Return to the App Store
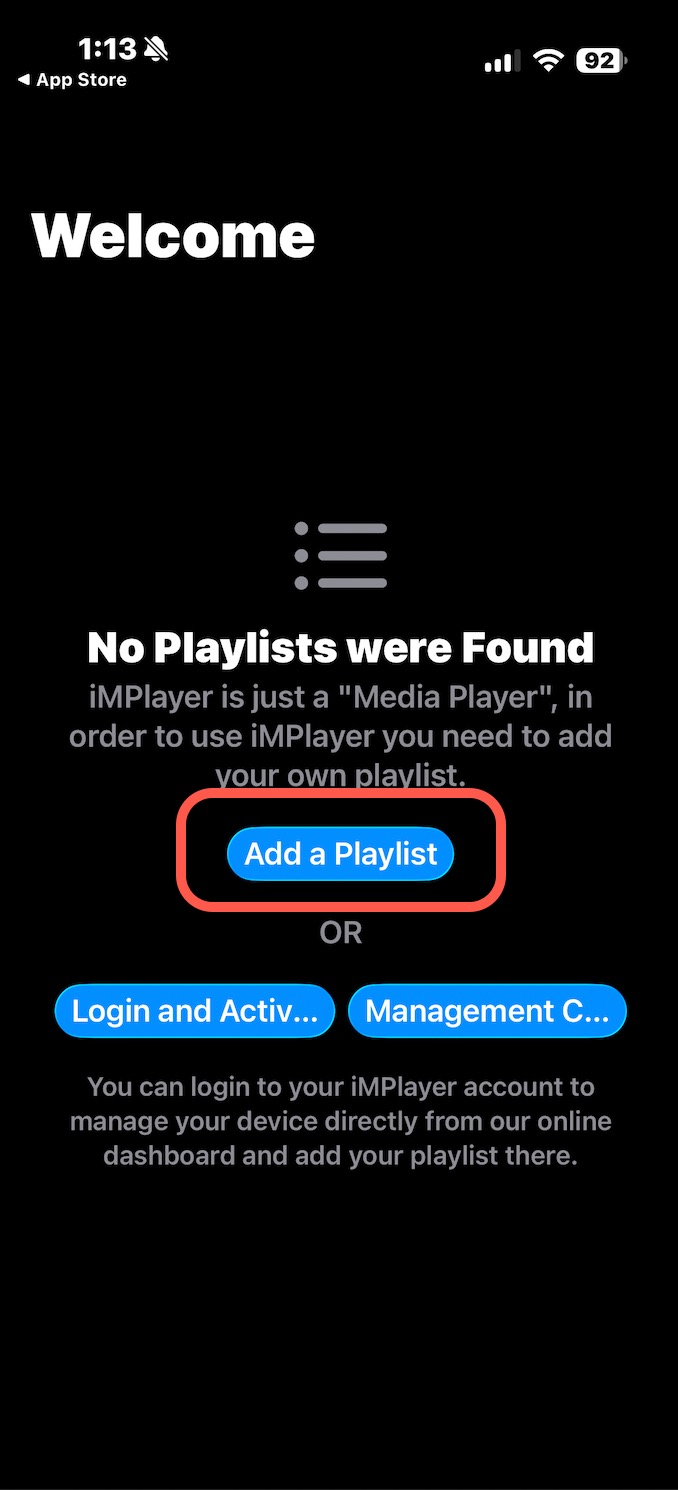This screenshot has height=1490, width=678. pyautogui.click(x=72, y=80)
